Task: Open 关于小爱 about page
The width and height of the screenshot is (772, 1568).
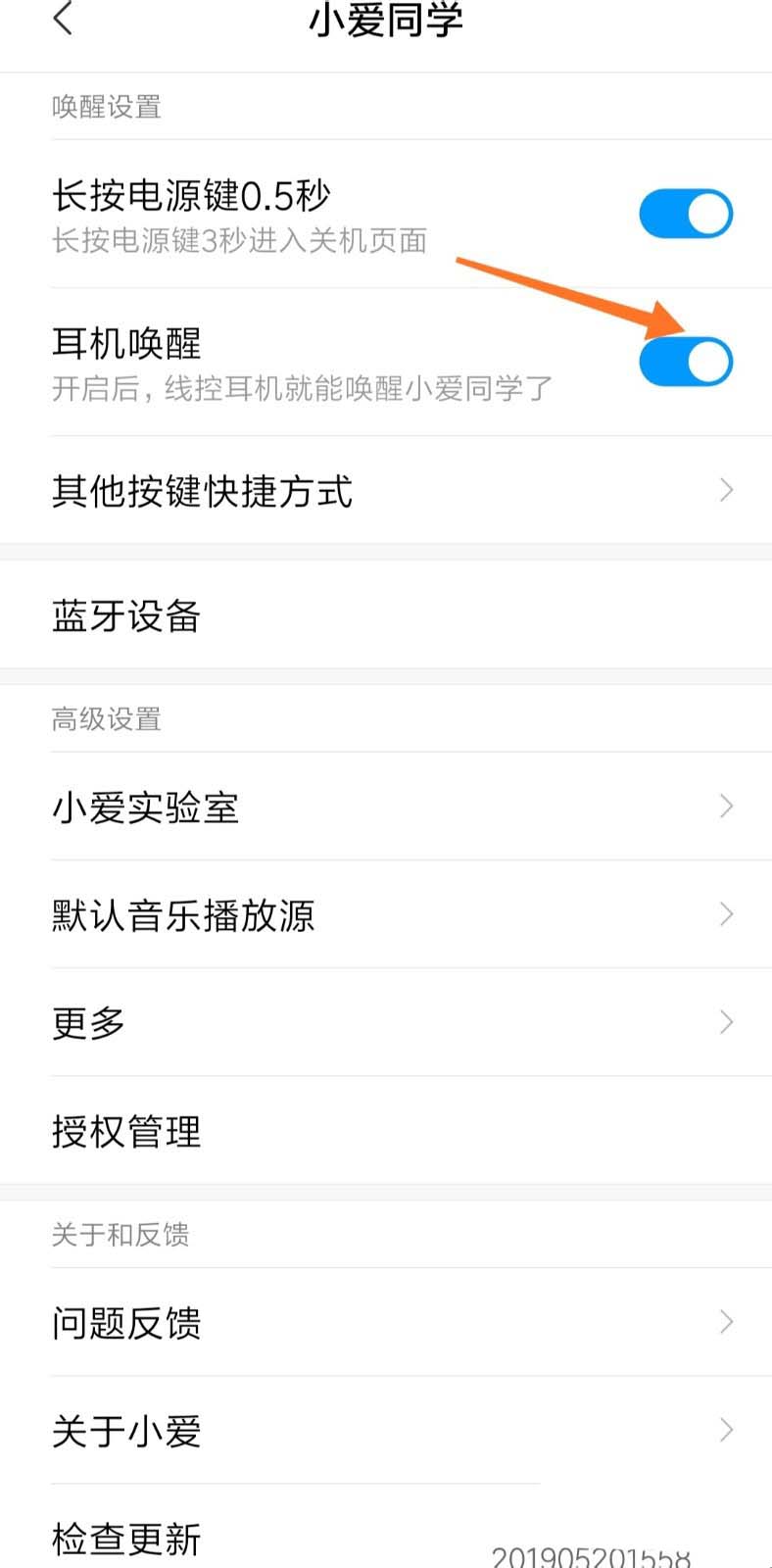Action: click(x=125, y=1431)
